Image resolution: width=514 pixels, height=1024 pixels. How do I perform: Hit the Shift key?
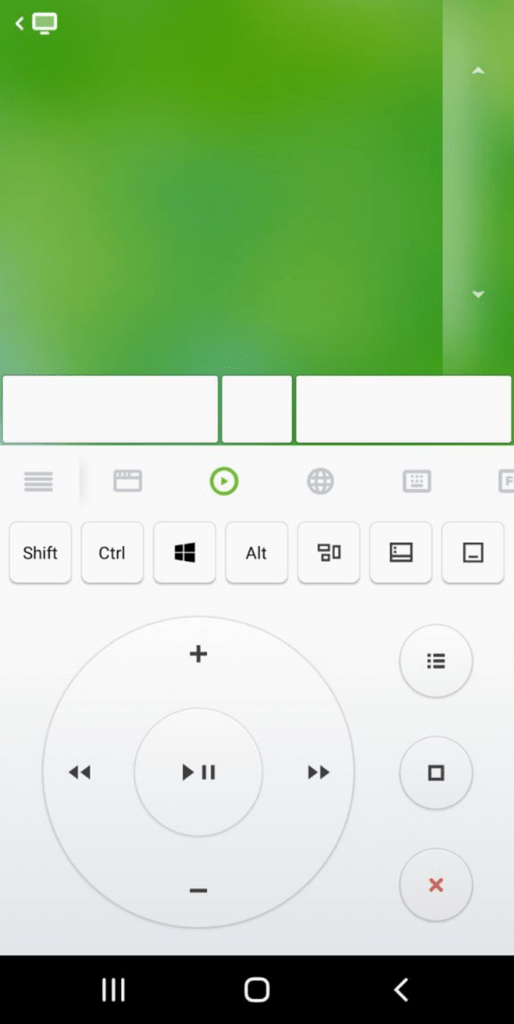tap(40, 552)
